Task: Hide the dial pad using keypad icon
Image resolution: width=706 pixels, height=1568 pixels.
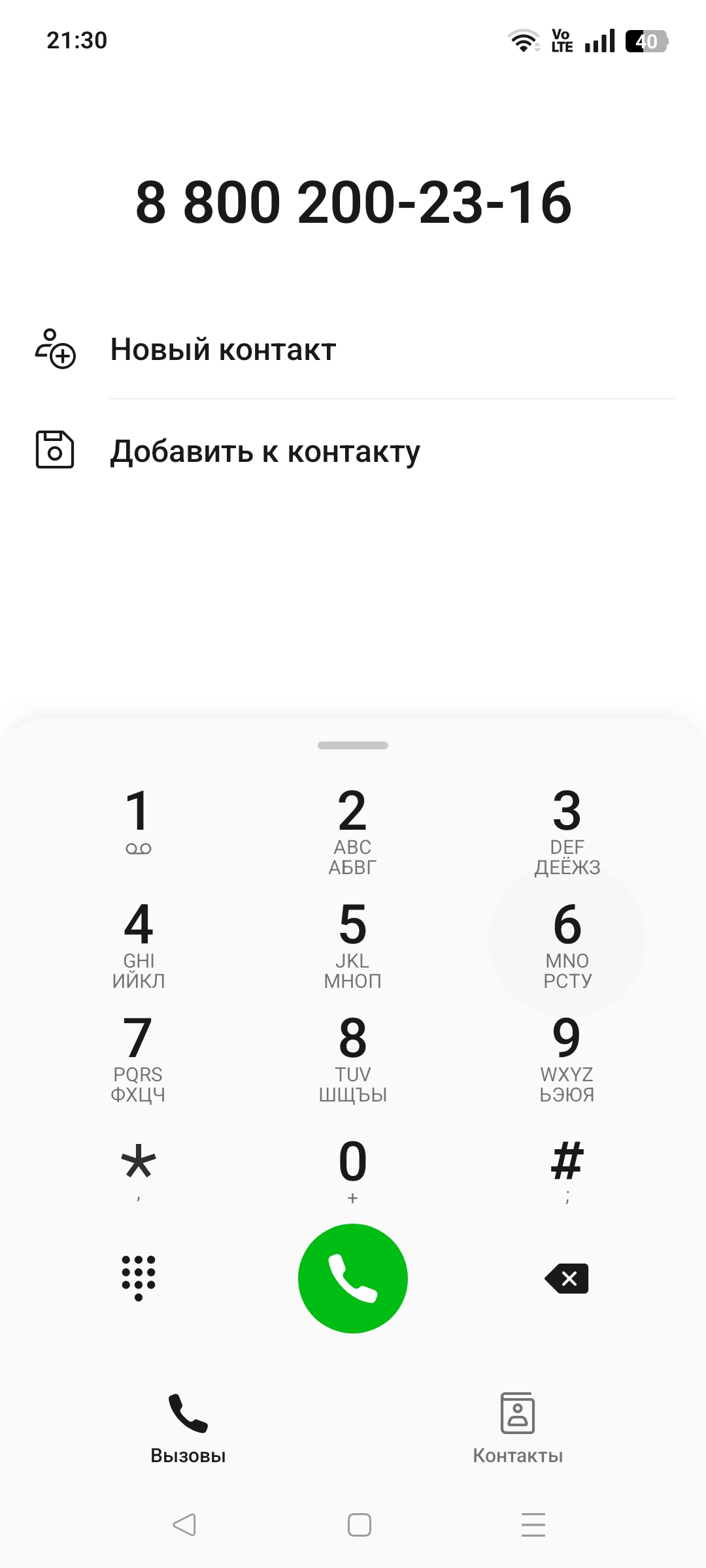Action: click(139, 1278)
